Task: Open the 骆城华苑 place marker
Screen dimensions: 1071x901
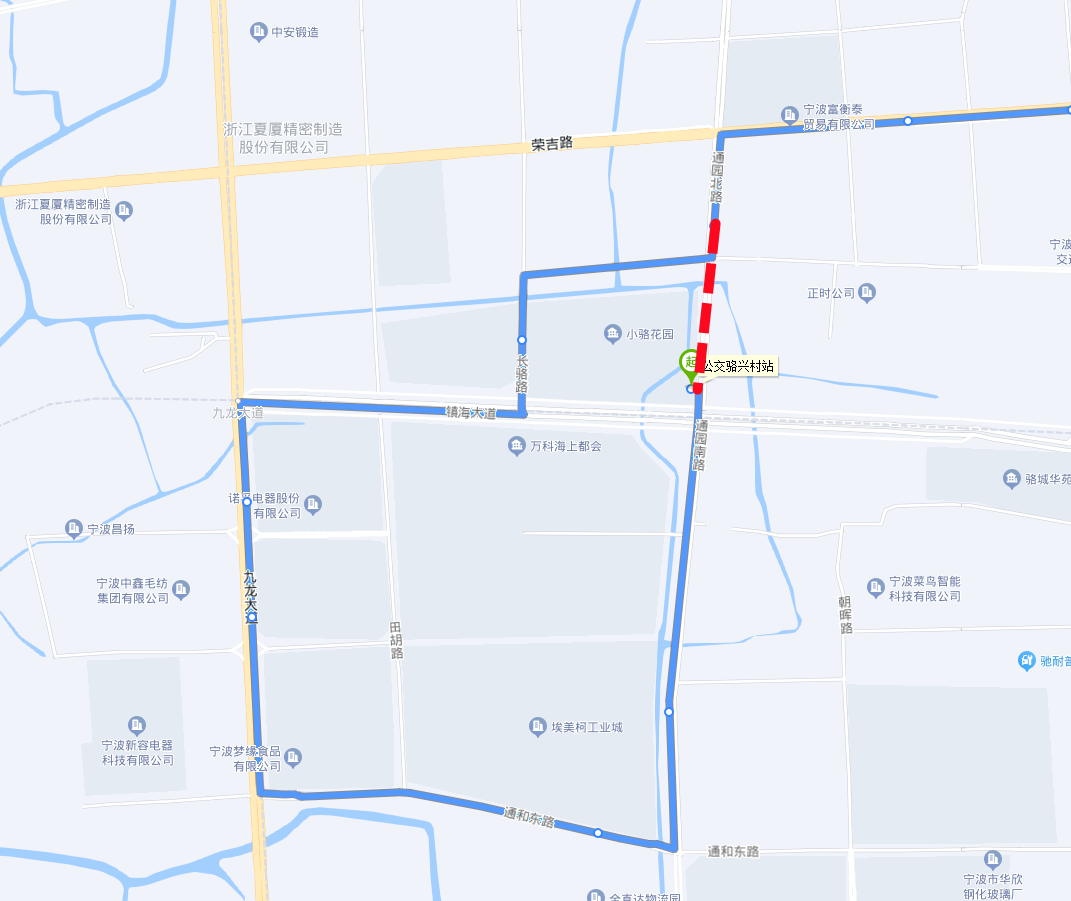Action: tap(1011, 478)
